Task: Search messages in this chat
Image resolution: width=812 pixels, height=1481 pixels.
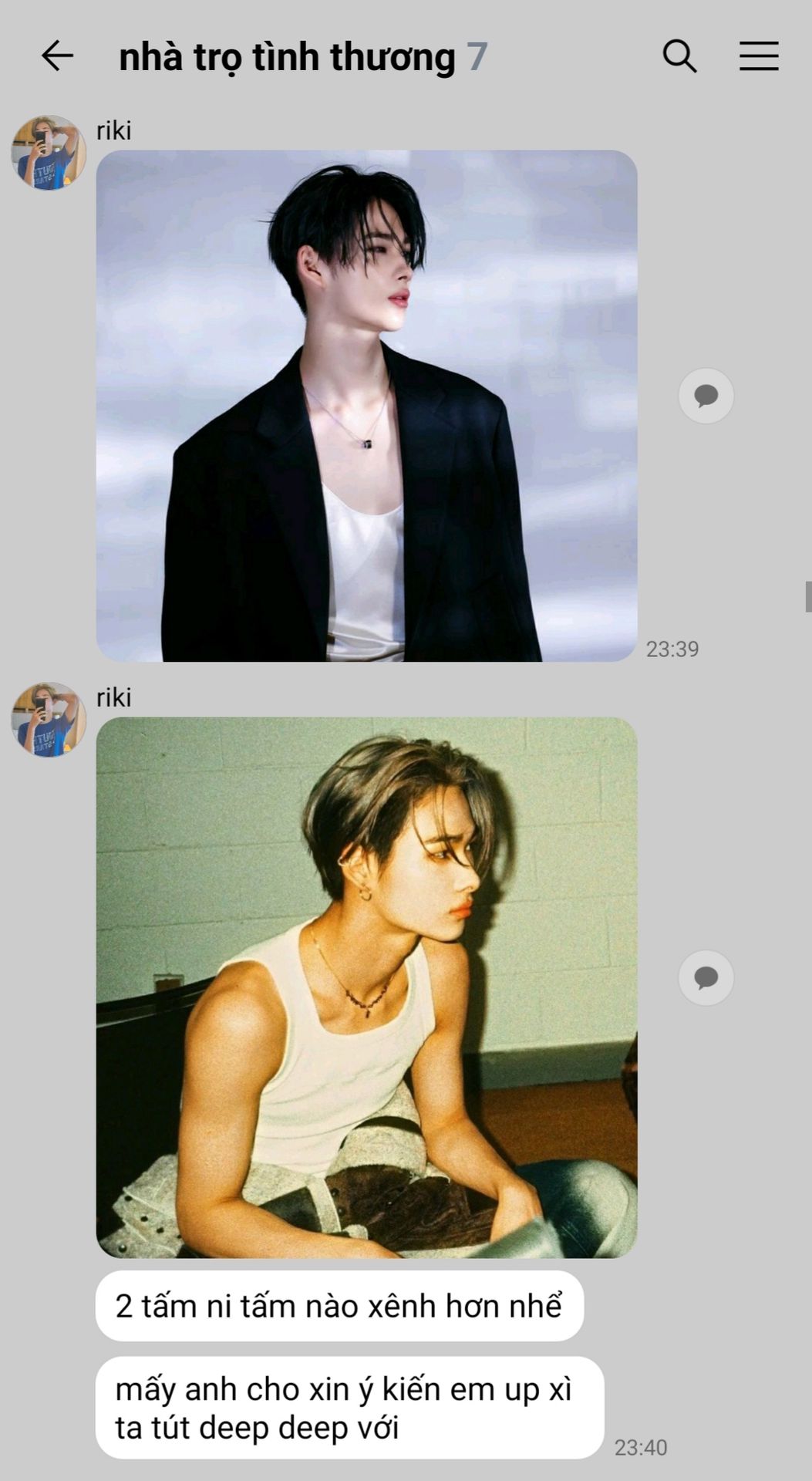Action: [x=679, y=56]
